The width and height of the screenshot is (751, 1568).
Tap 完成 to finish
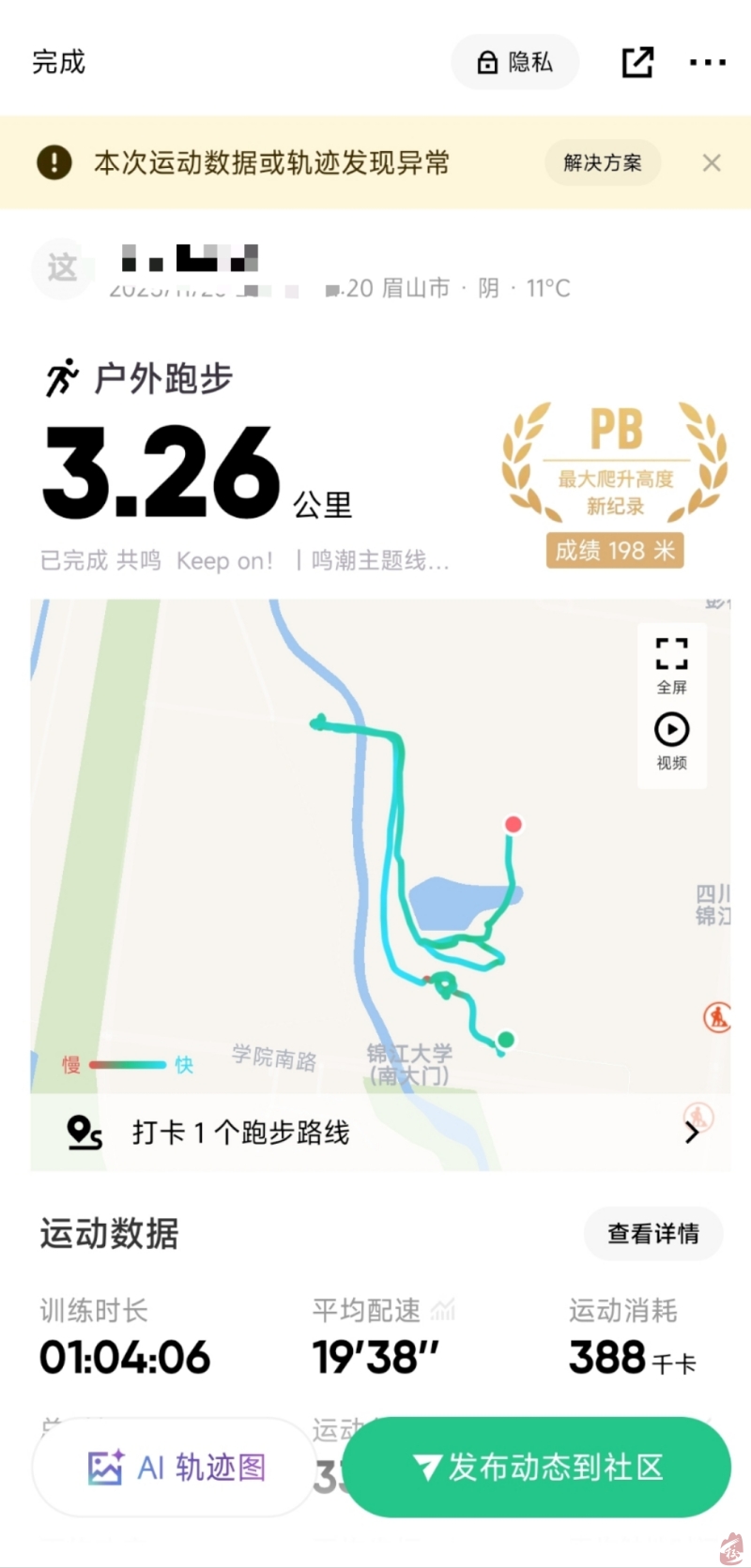click(x=58, y=63)
